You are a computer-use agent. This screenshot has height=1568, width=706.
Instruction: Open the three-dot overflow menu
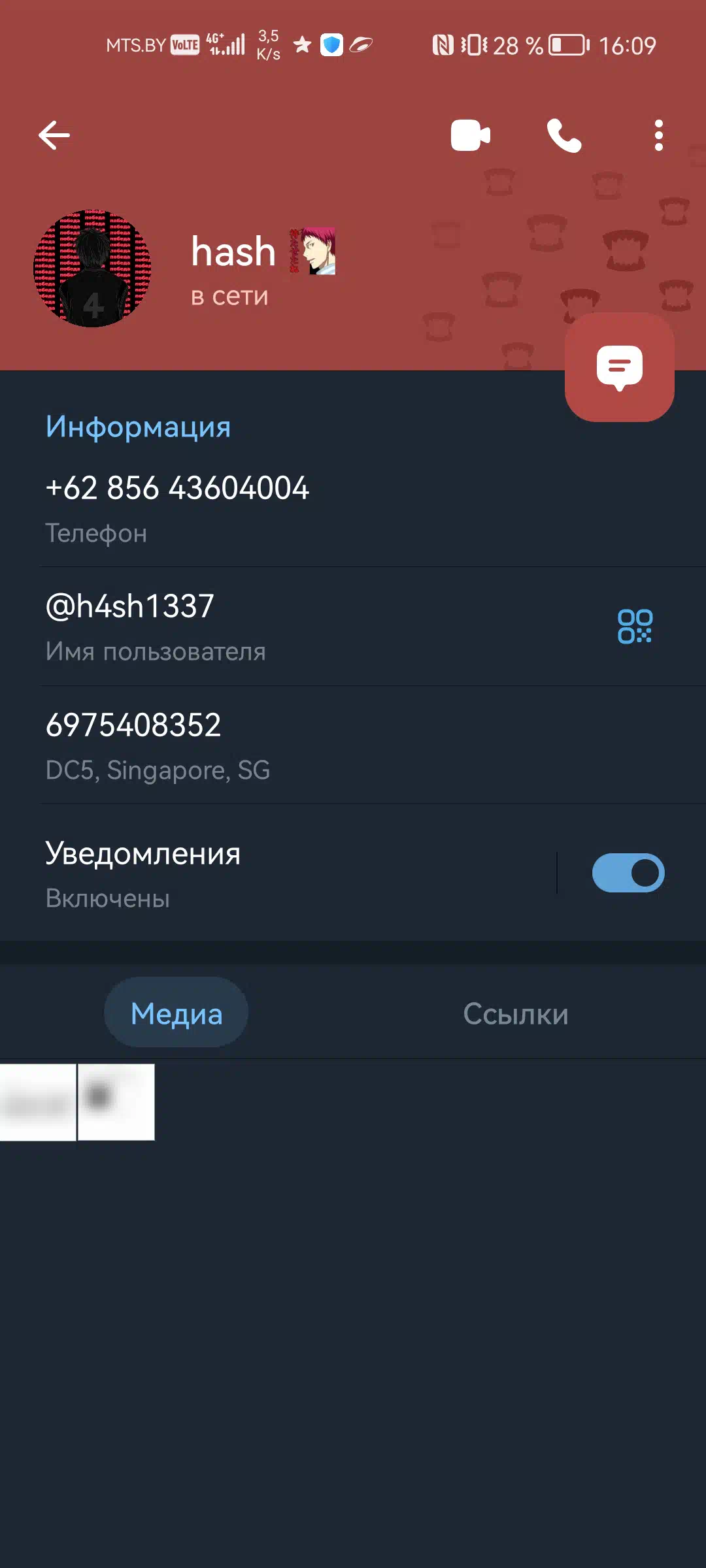pyautogui.click(x=658, y=135)
